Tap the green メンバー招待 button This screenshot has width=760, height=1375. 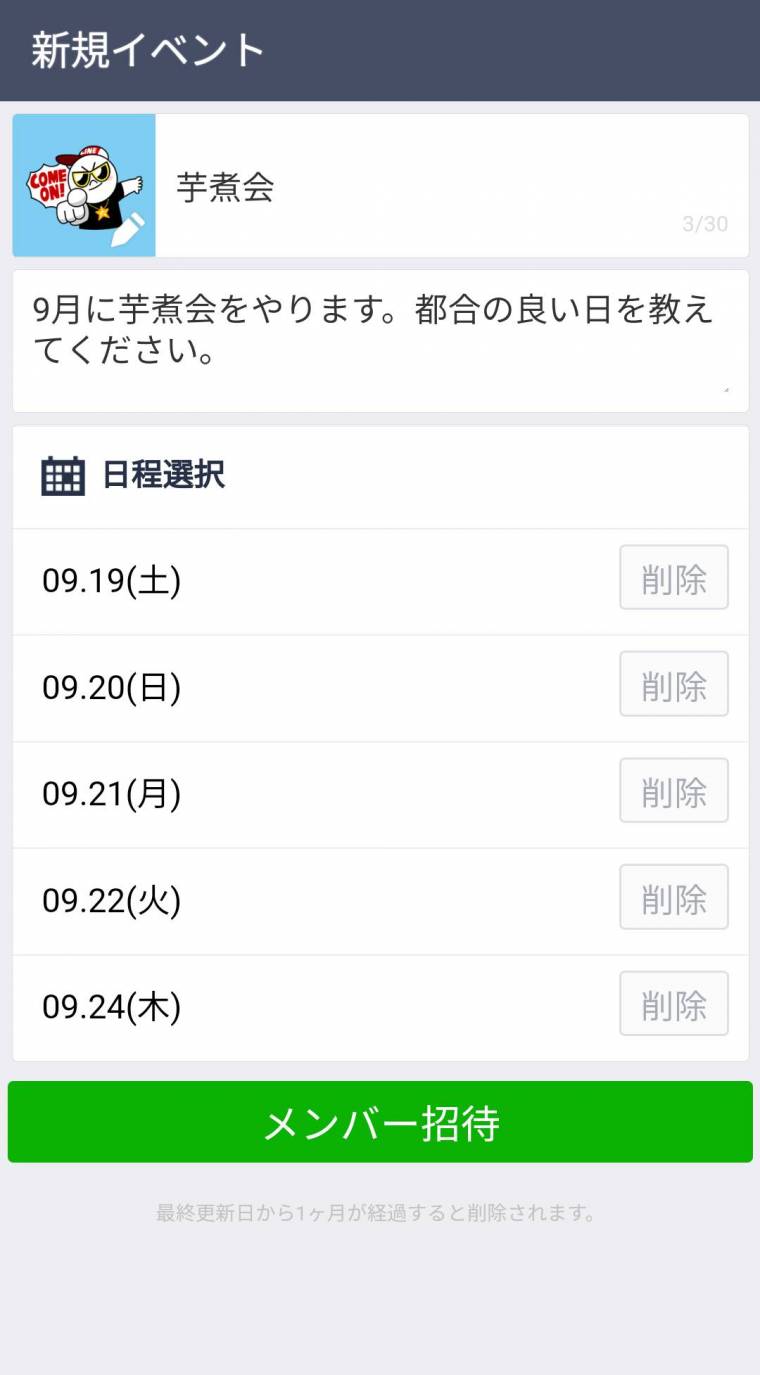click(380, 1122)
